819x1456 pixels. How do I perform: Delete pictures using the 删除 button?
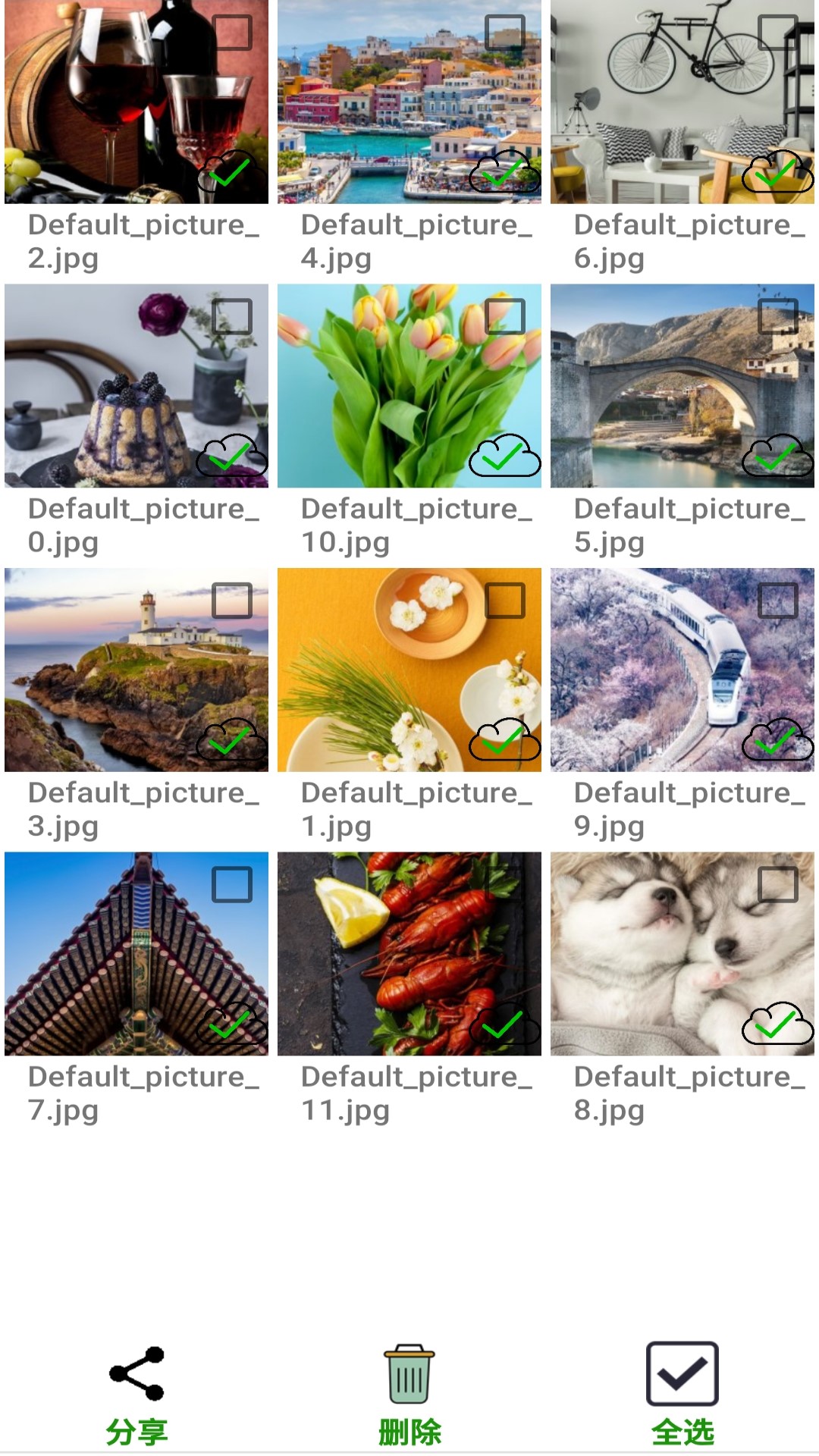click(x=409, y=1394)
